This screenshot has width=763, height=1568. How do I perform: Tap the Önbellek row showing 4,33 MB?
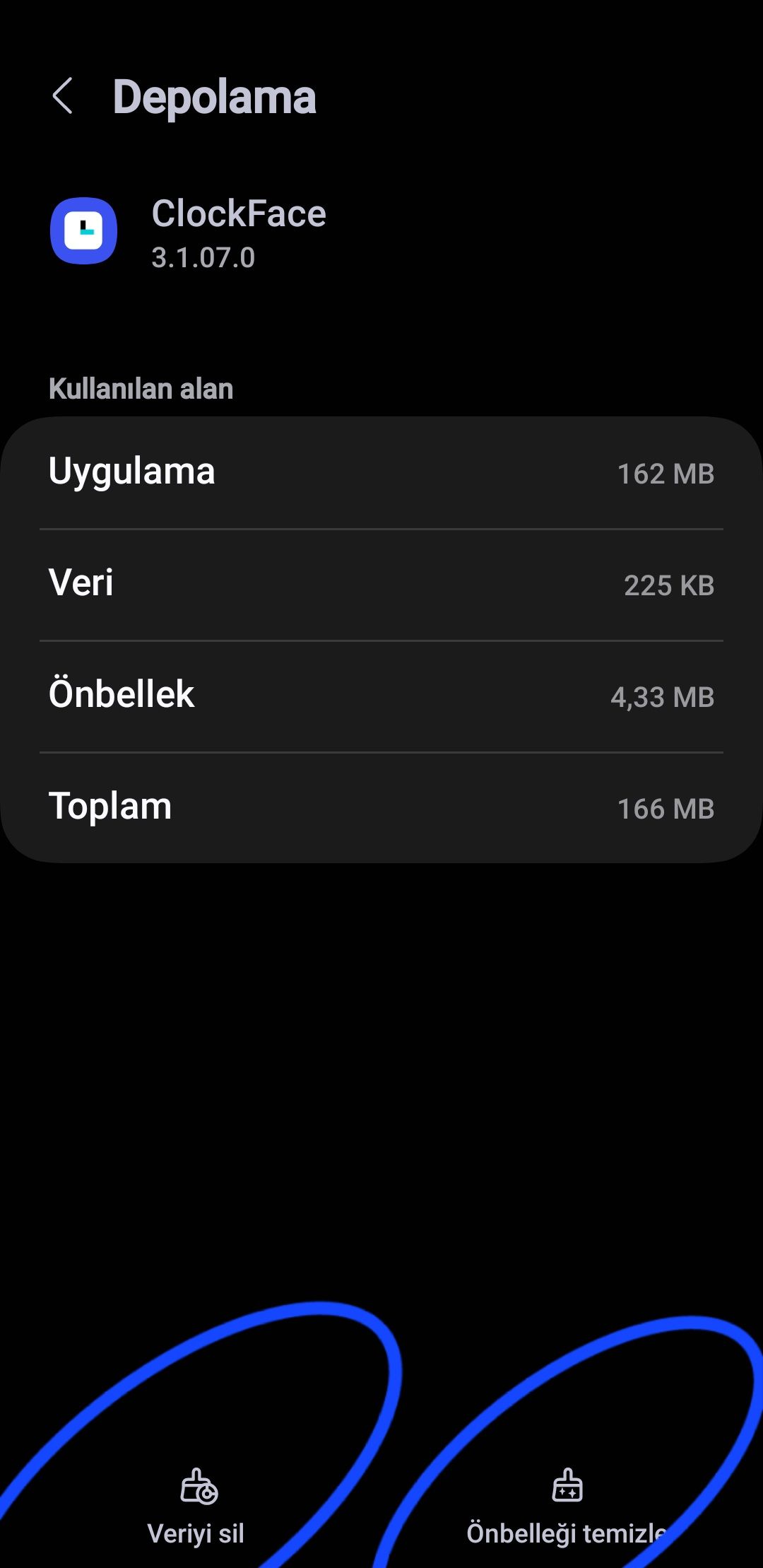tap(381, 695)
